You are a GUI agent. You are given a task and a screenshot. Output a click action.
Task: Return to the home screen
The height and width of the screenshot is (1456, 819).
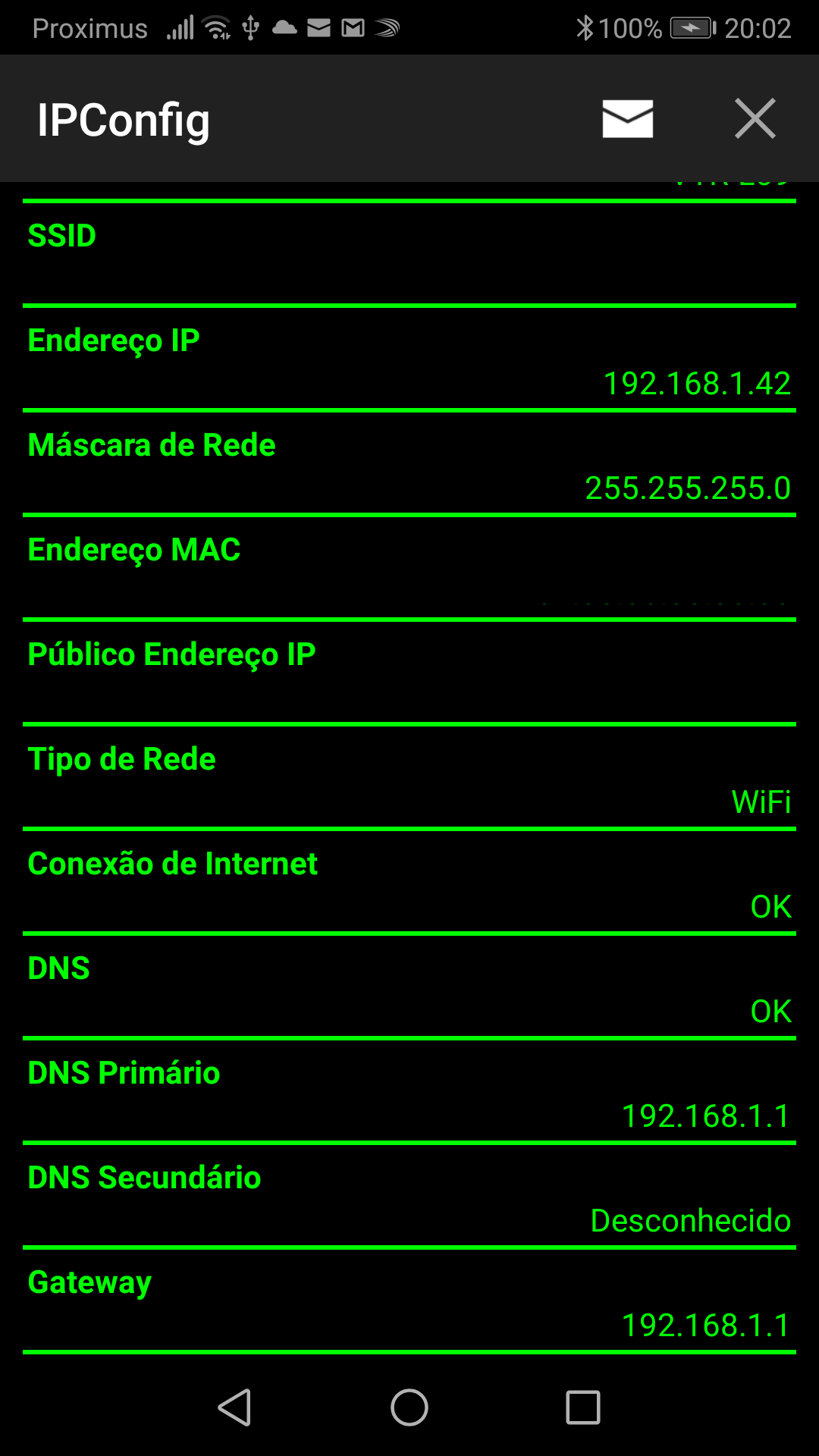pos(409,1407)
